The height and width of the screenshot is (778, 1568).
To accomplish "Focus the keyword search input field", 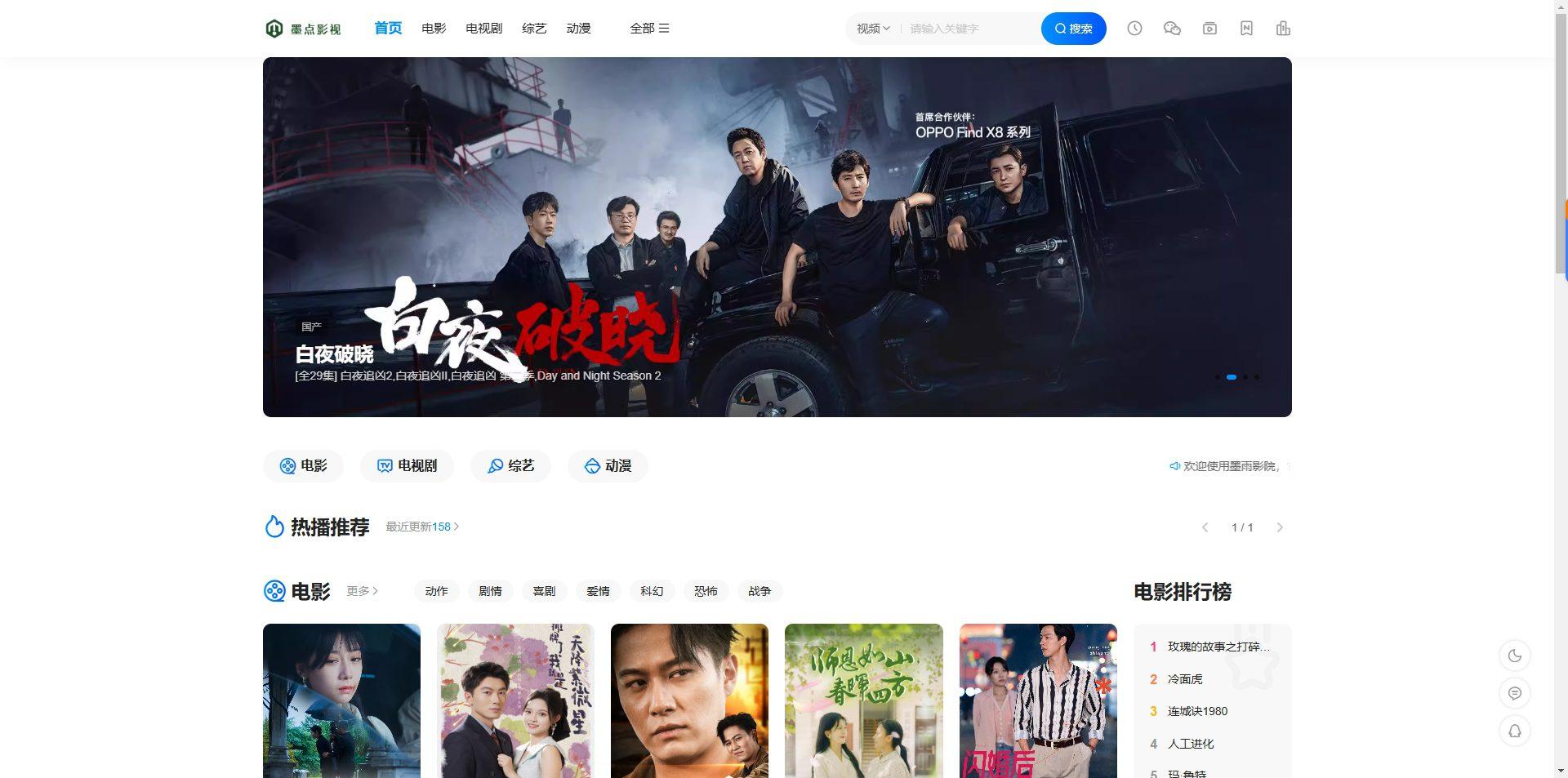I will point(970,29).
